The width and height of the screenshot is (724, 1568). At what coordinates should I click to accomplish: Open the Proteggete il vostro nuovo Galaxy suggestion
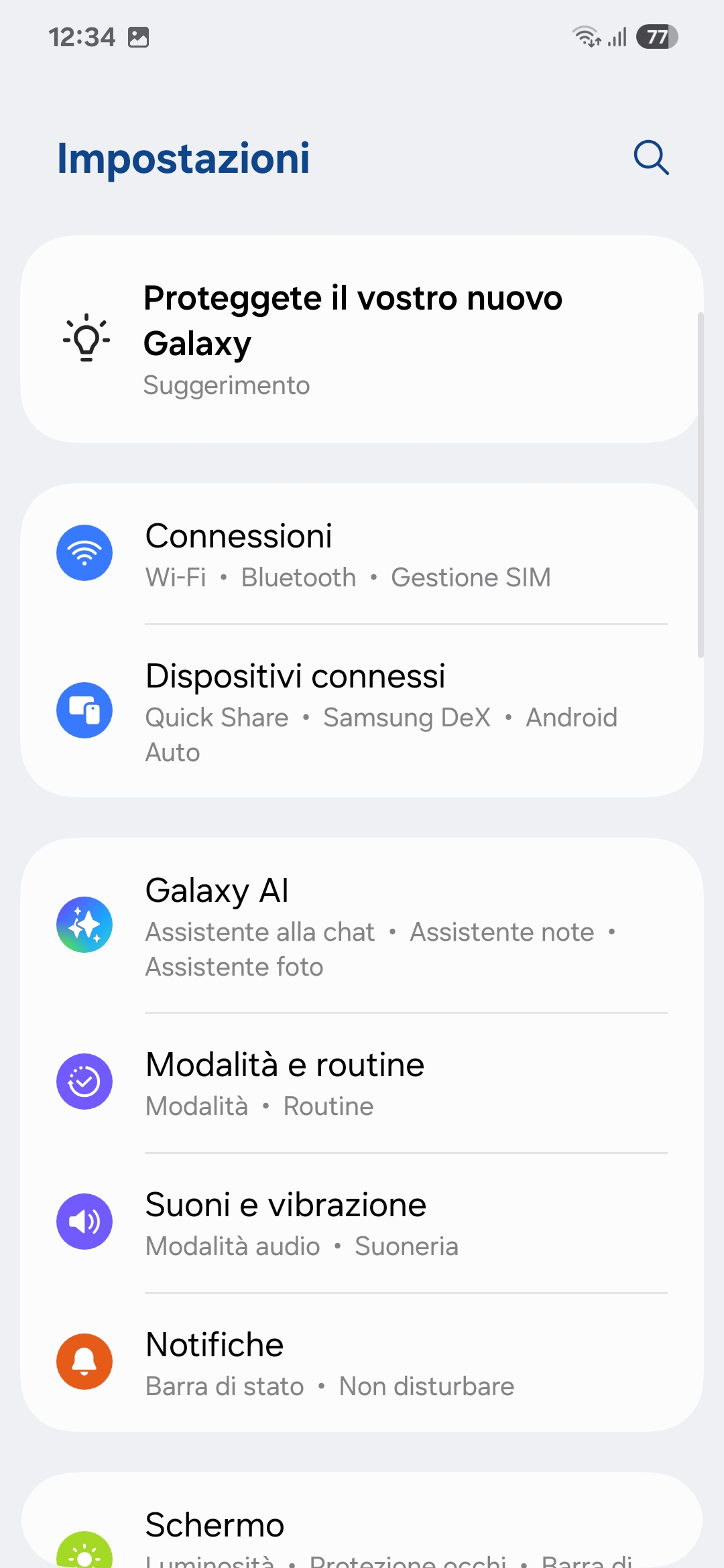pos(362,338)
